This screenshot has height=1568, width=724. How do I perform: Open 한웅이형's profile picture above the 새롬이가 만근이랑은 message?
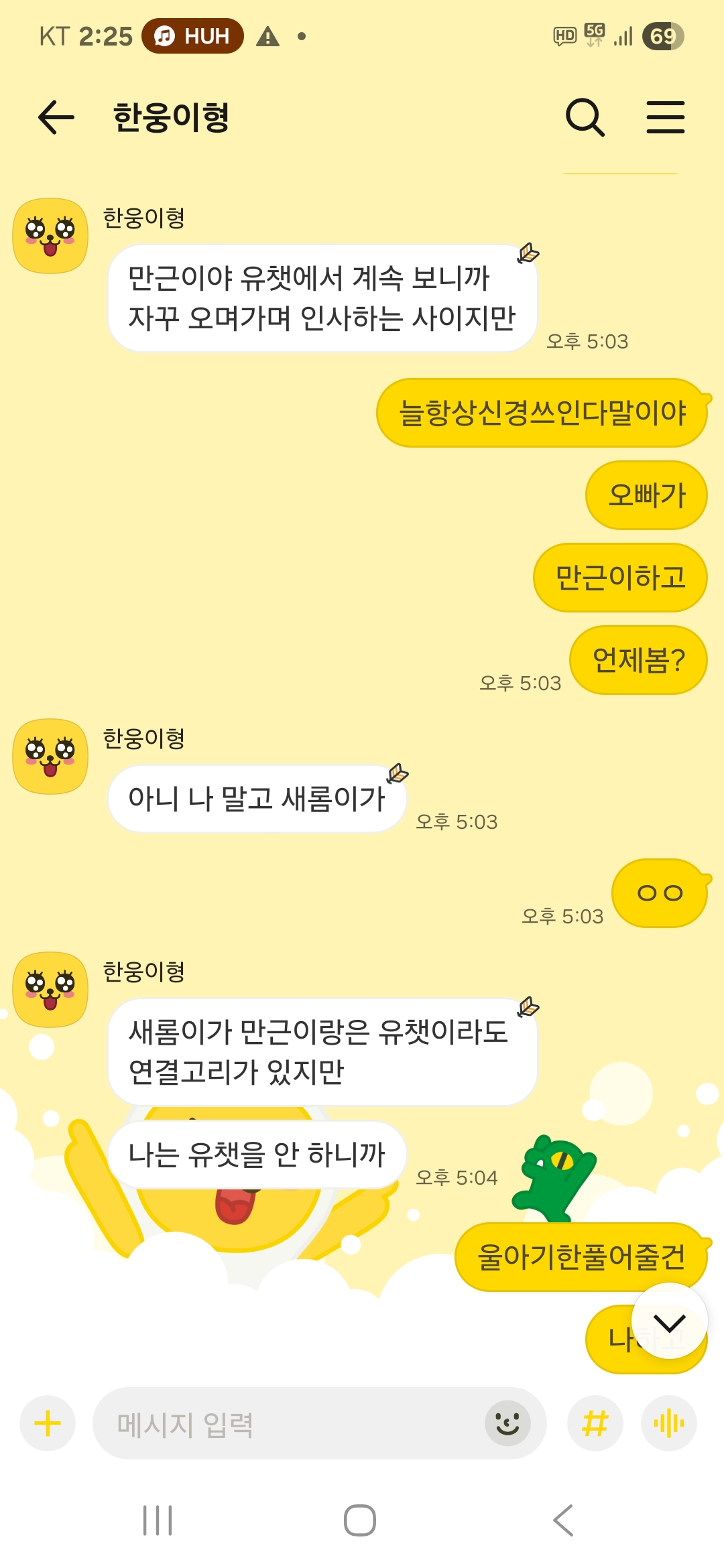(50, 989)
